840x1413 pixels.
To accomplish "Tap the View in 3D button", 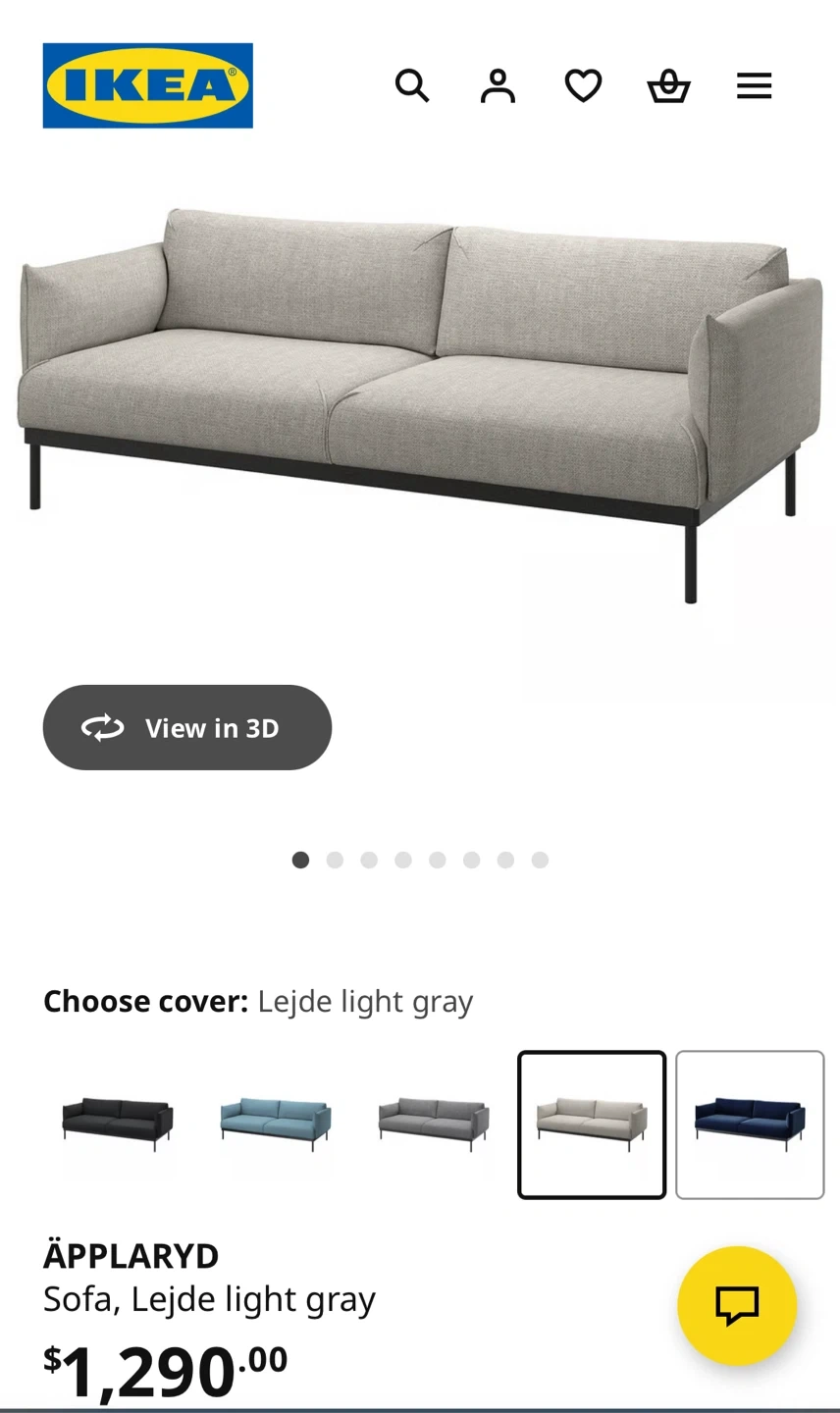I will click(187, 727).
